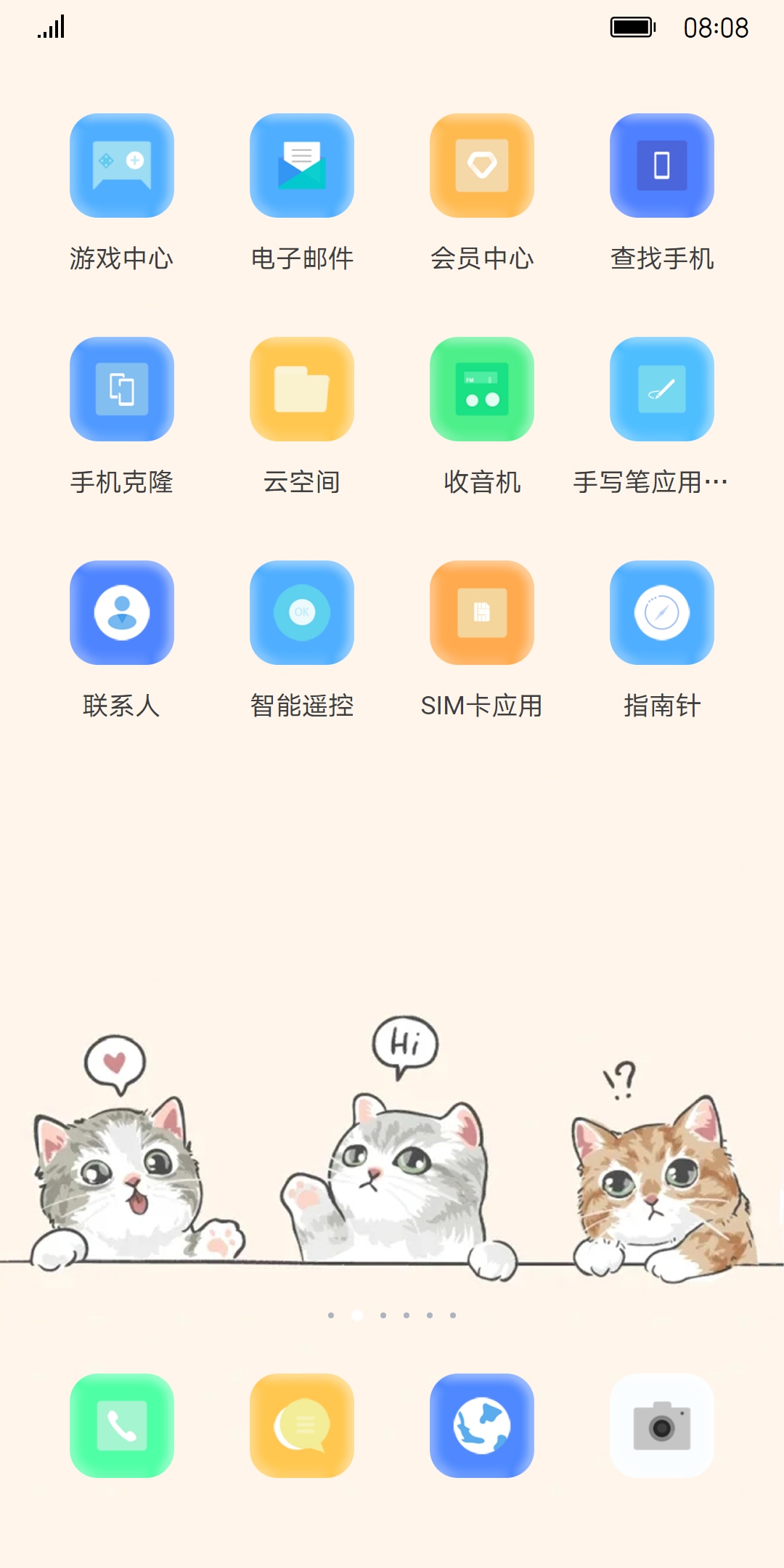Launch the browser from the dock
This screenshot has height=1568, width=784.
coord(482,1426)
